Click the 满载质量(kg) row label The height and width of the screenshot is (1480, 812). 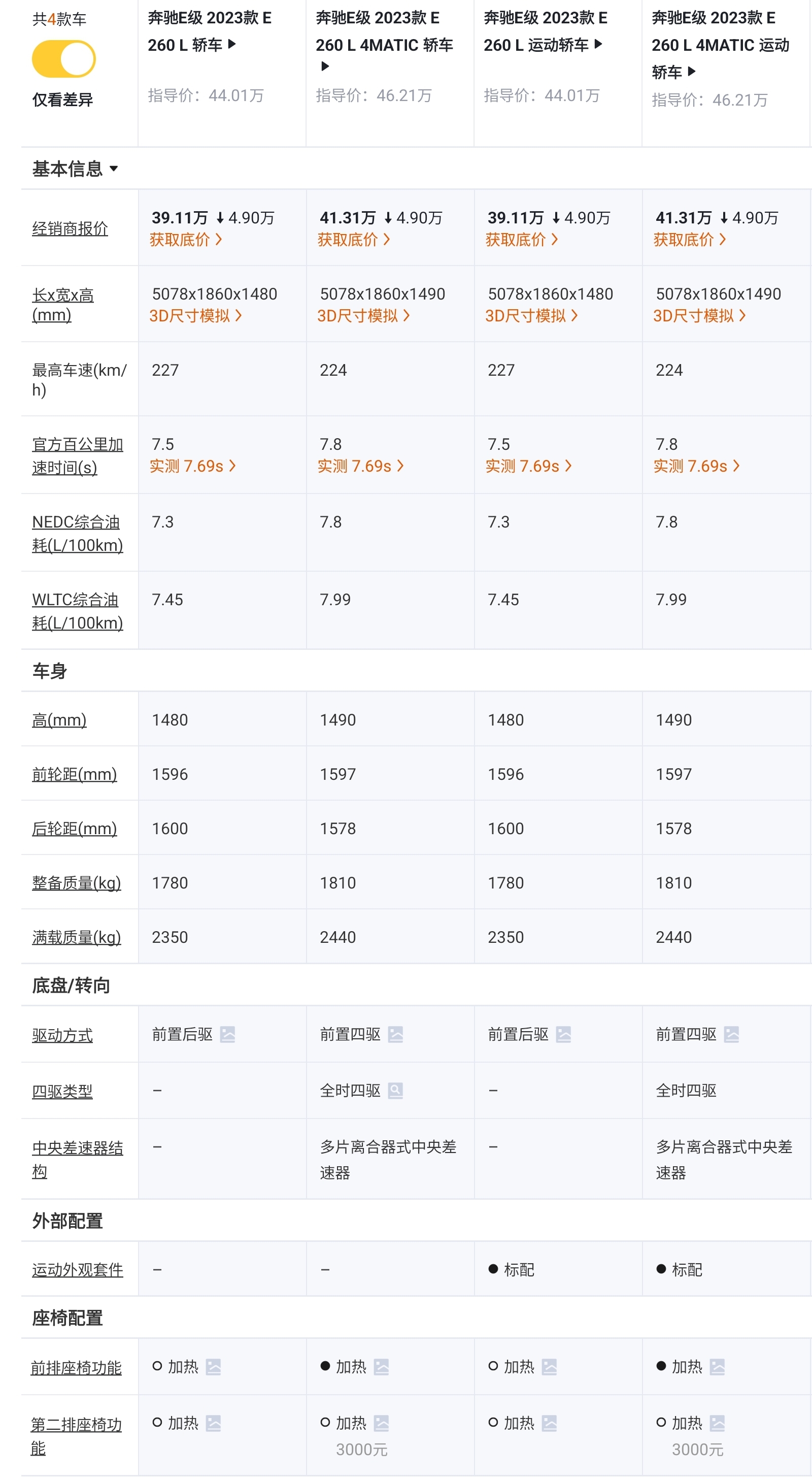[x=76, y=937]
